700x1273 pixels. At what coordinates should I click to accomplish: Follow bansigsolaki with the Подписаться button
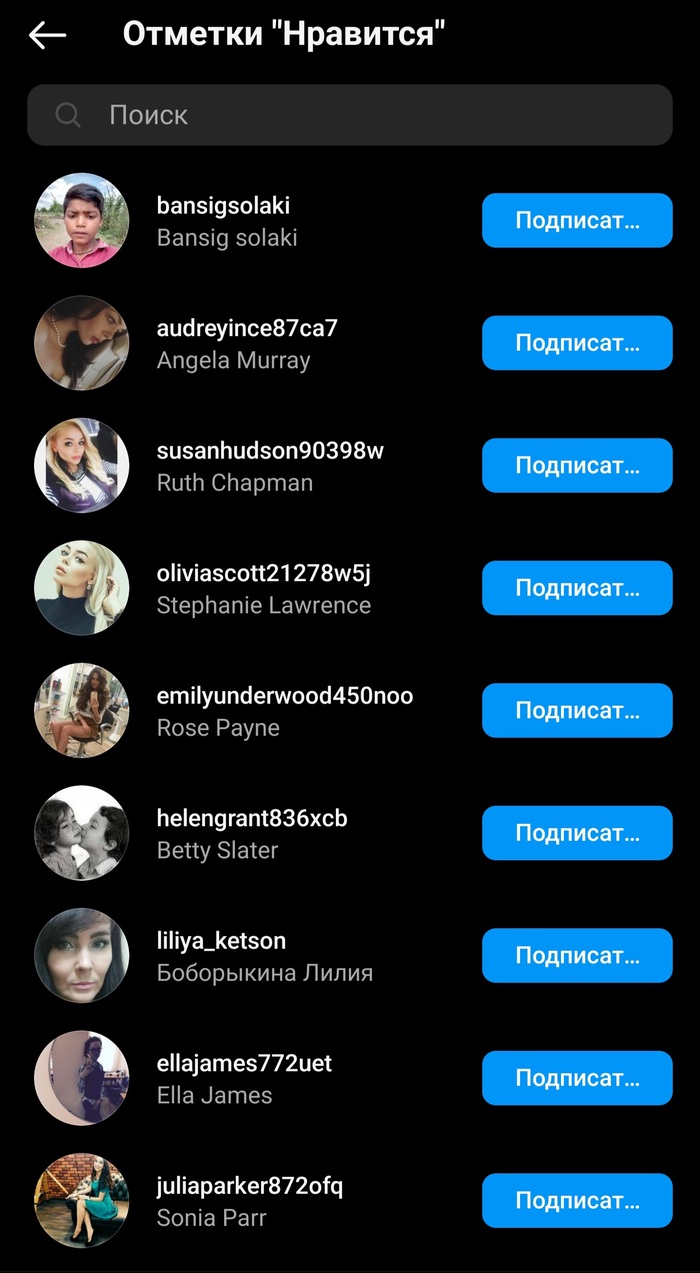[x=577, y=220]
